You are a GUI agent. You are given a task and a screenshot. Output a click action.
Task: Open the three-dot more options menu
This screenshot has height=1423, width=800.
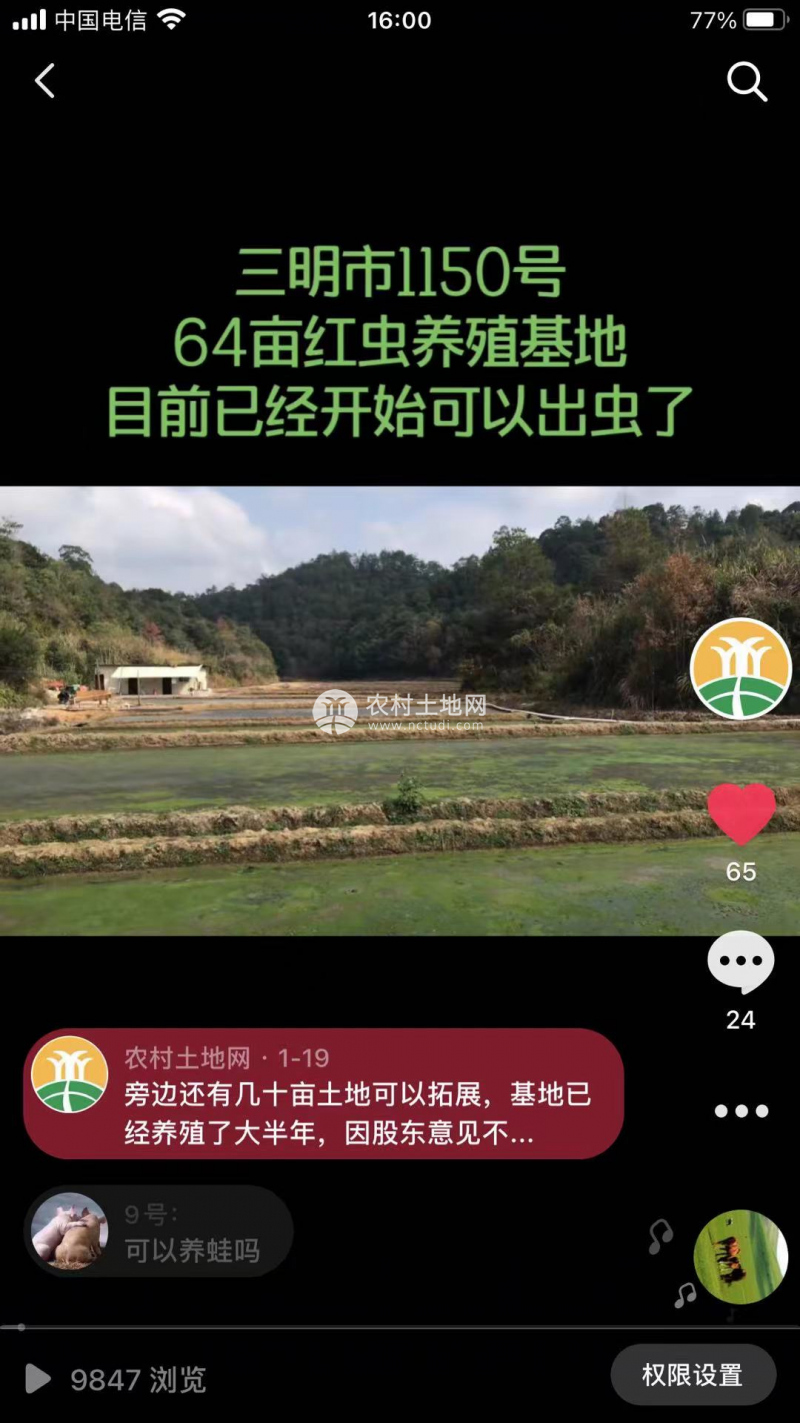(x=741, y=1111)
